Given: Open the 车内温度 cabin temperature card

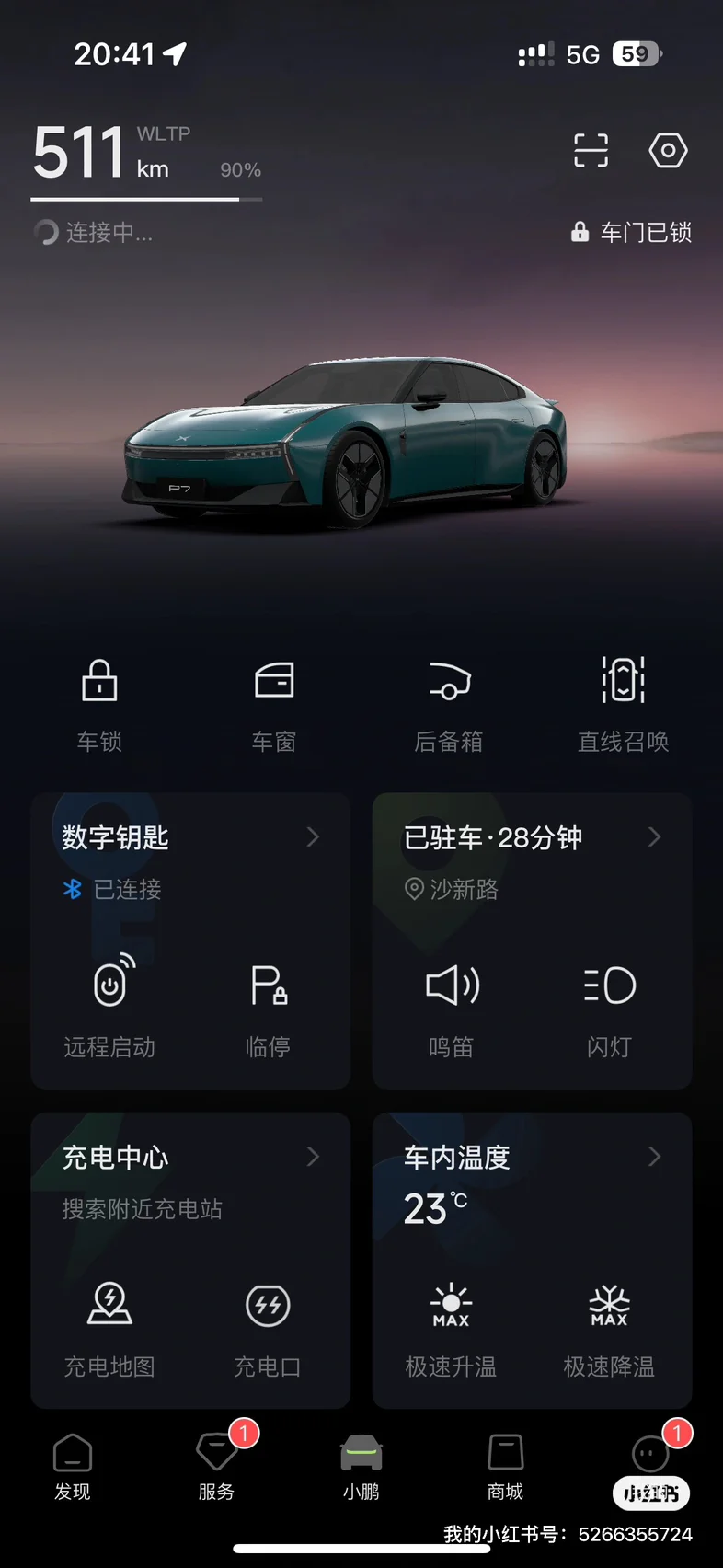Looking at the screenshot, I should pos(532,1157).
